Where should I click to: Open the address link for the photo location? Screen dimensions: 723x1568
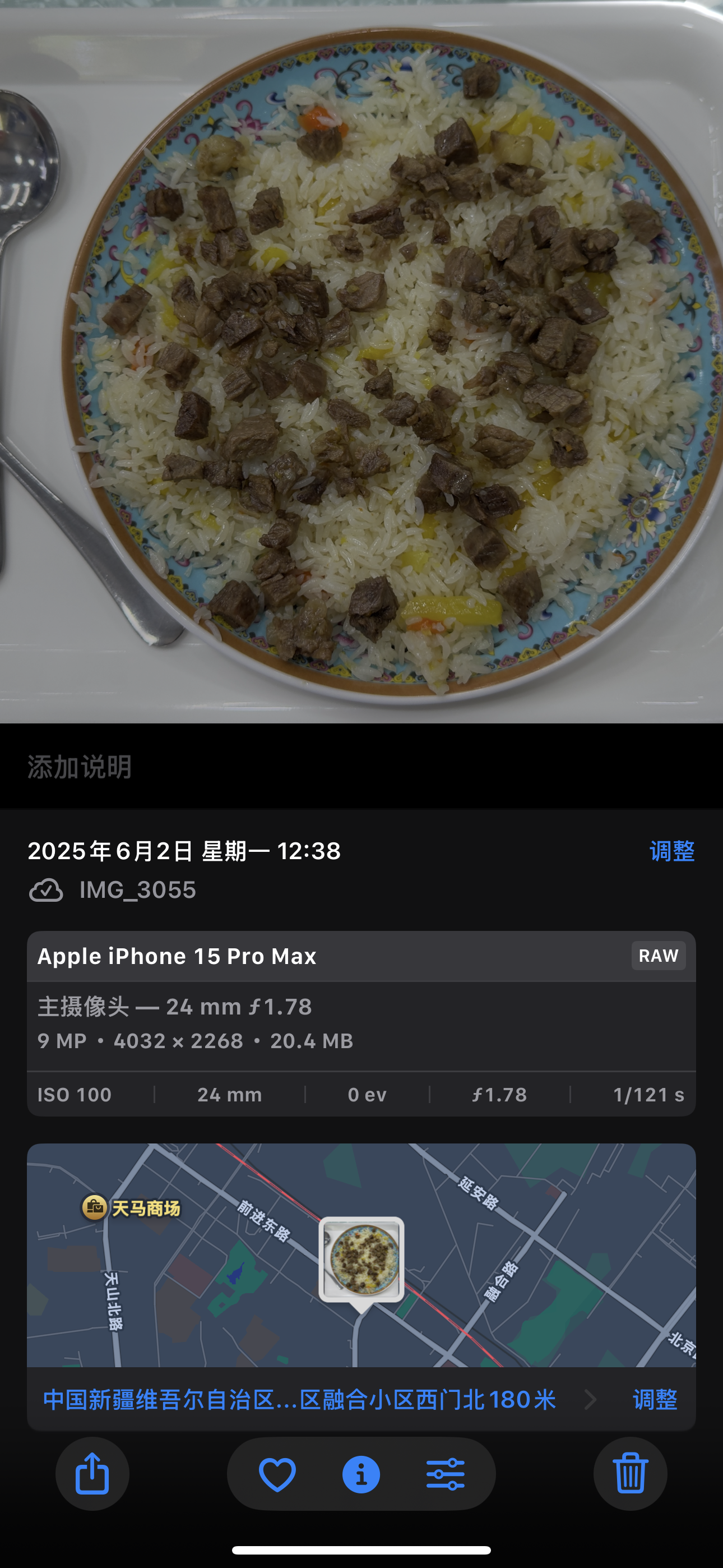299,1399
